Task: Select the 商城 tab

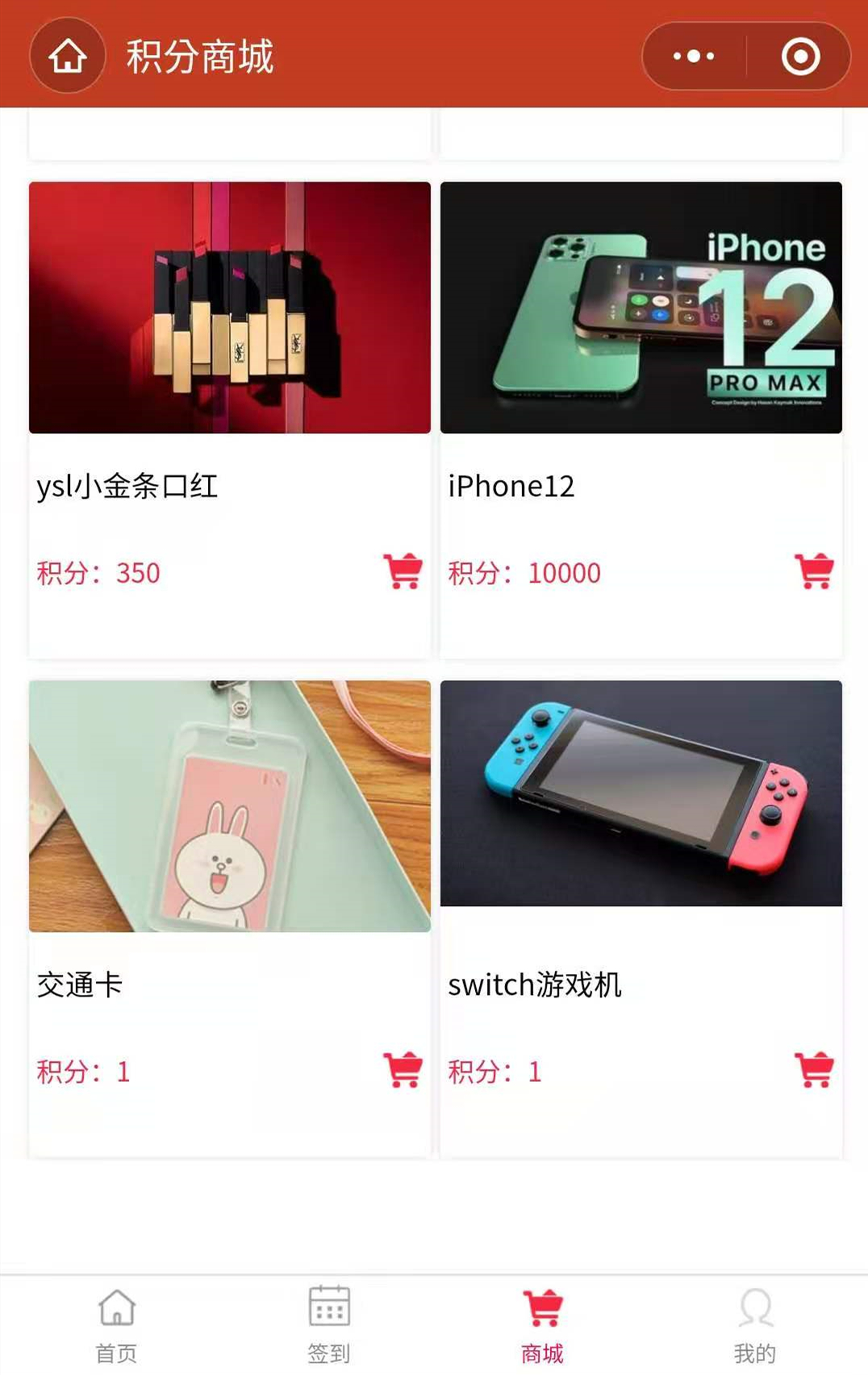Action: tap(542, 1325)
